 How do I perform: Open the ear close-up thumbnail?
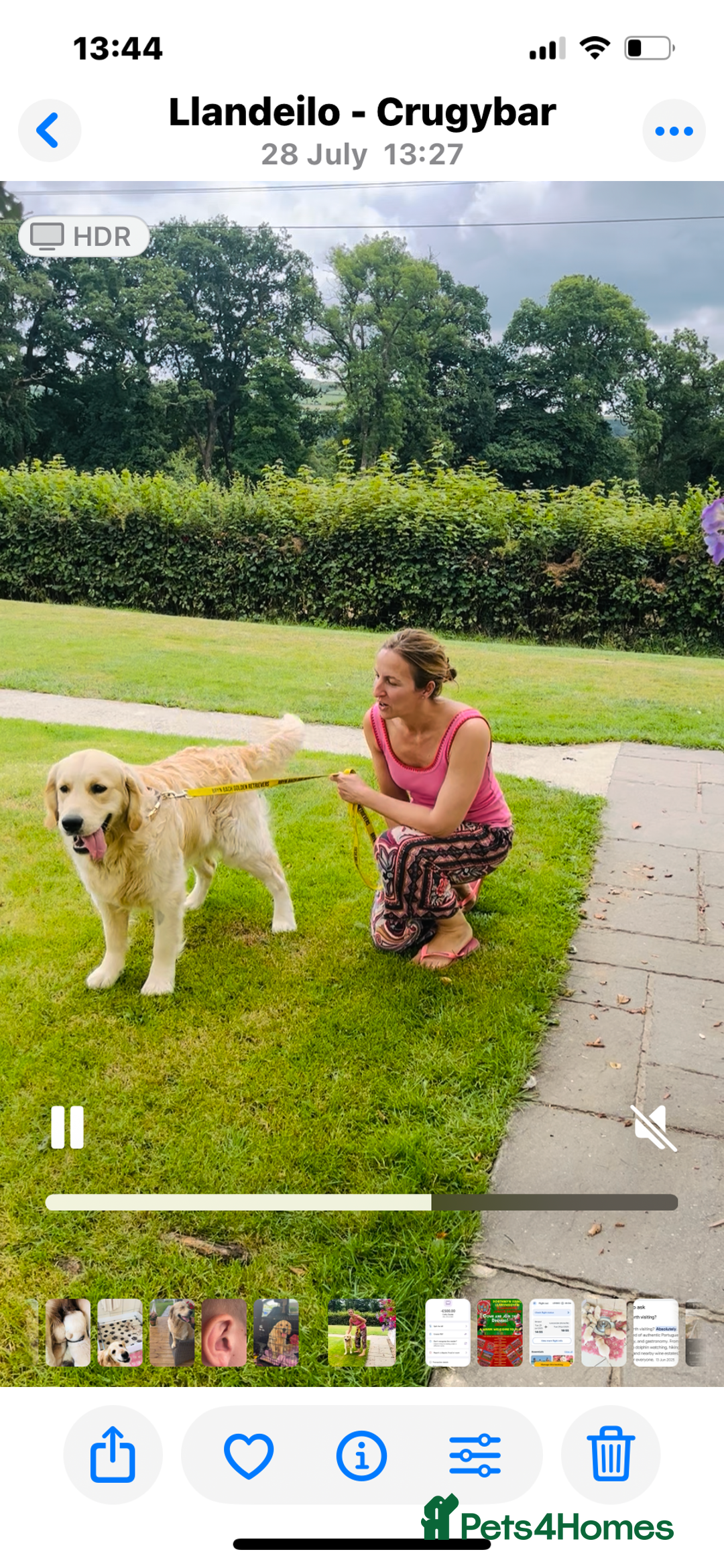[224, 1332]
